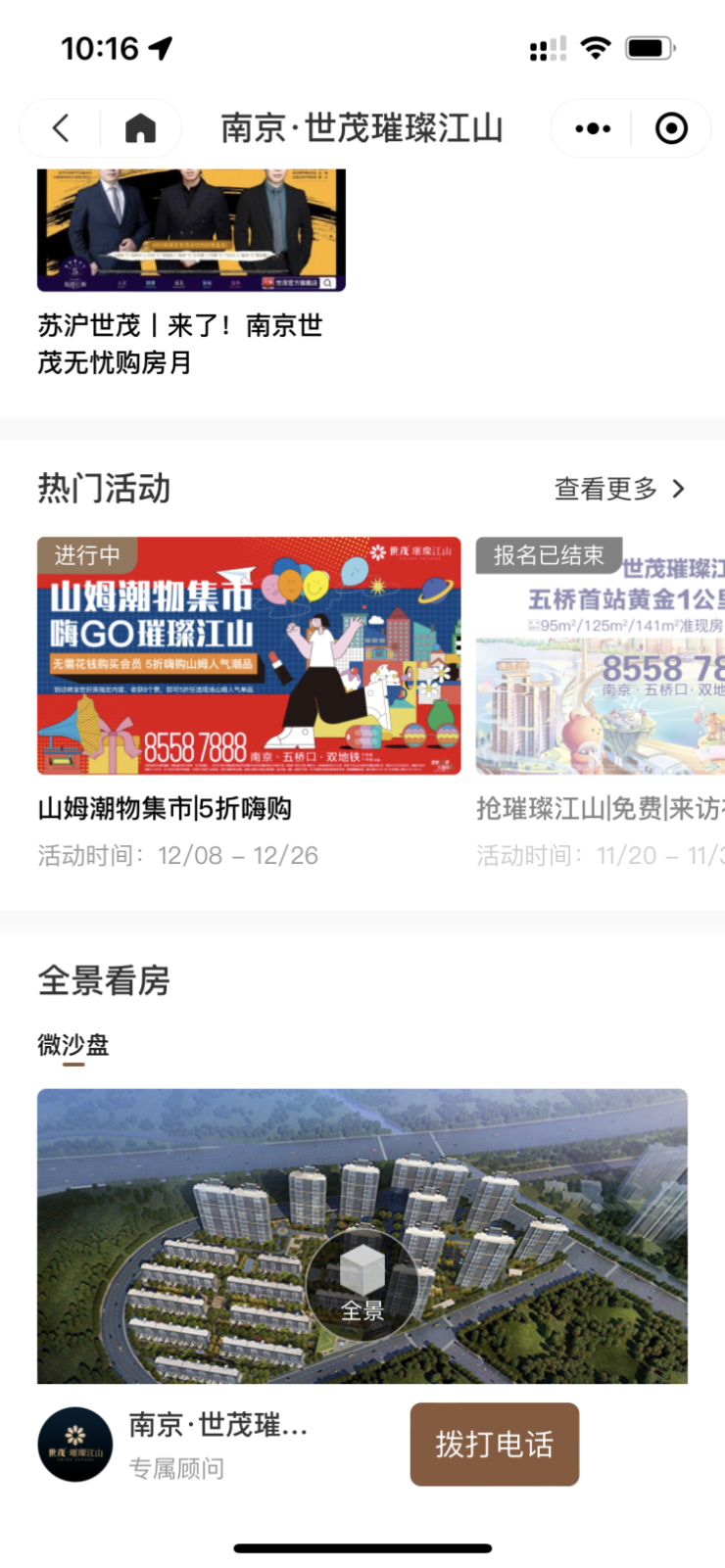The height and width of the screenshot is (1568, 725).
Task: Open the 山姆潮物集市 5折嗨购 activity
Action: click(x=249, y=656)
